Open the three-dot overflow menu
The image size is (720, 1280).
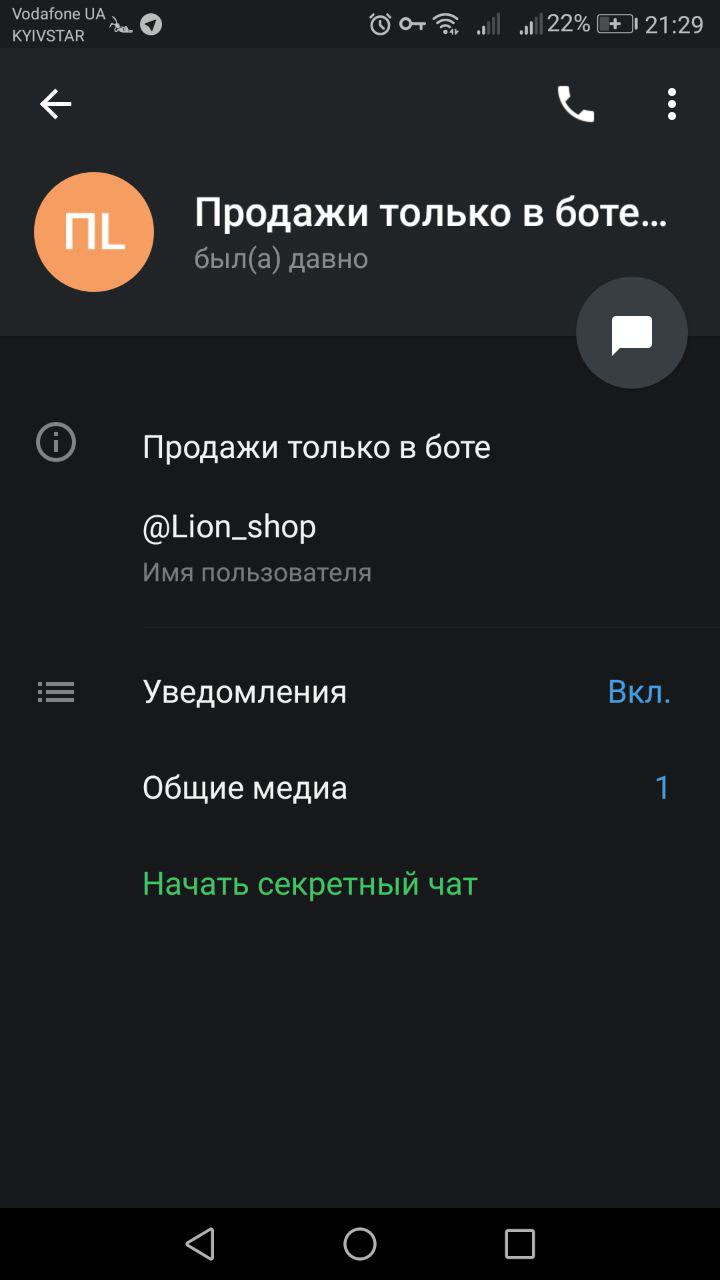672,104
